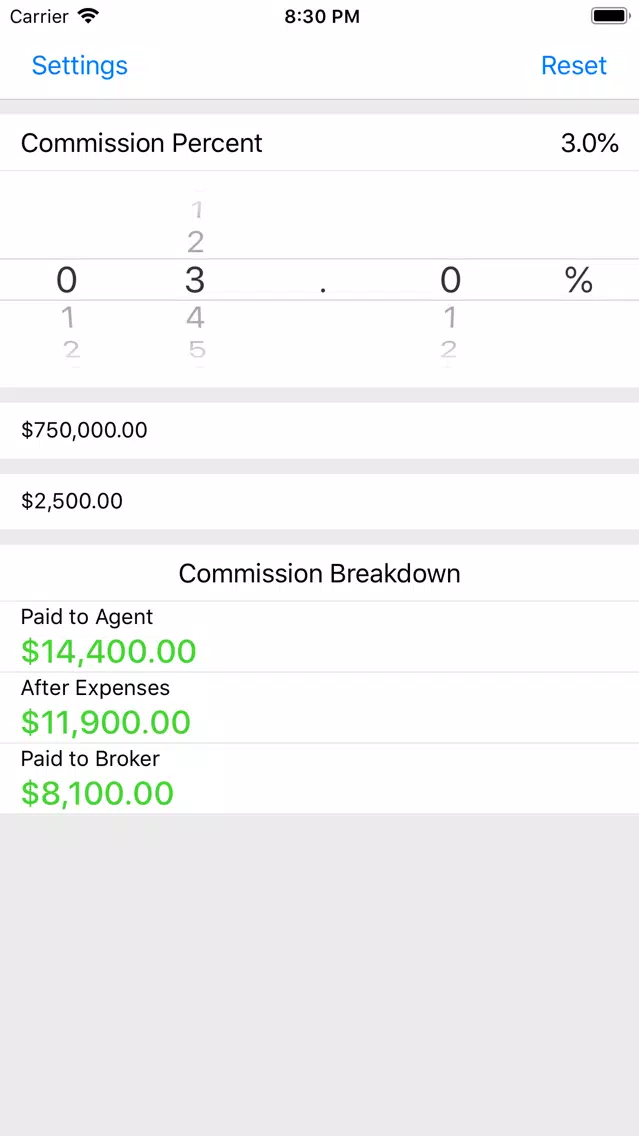The width and height of the screenshot is (639, 1136).
Task: Open Settings
Action: pyautogui.click(x=80, y=65)
